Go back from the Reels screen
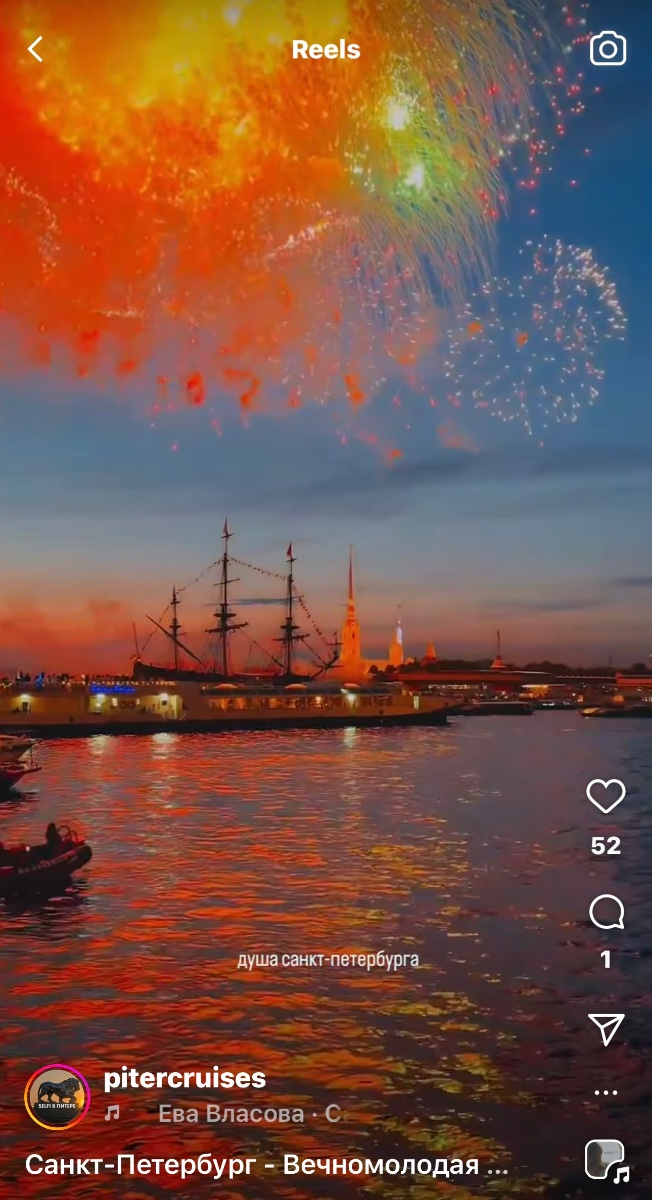Image resolution: width=652 pixels, height=1200 pixels. pyautogui.click(x=36, y=49)
